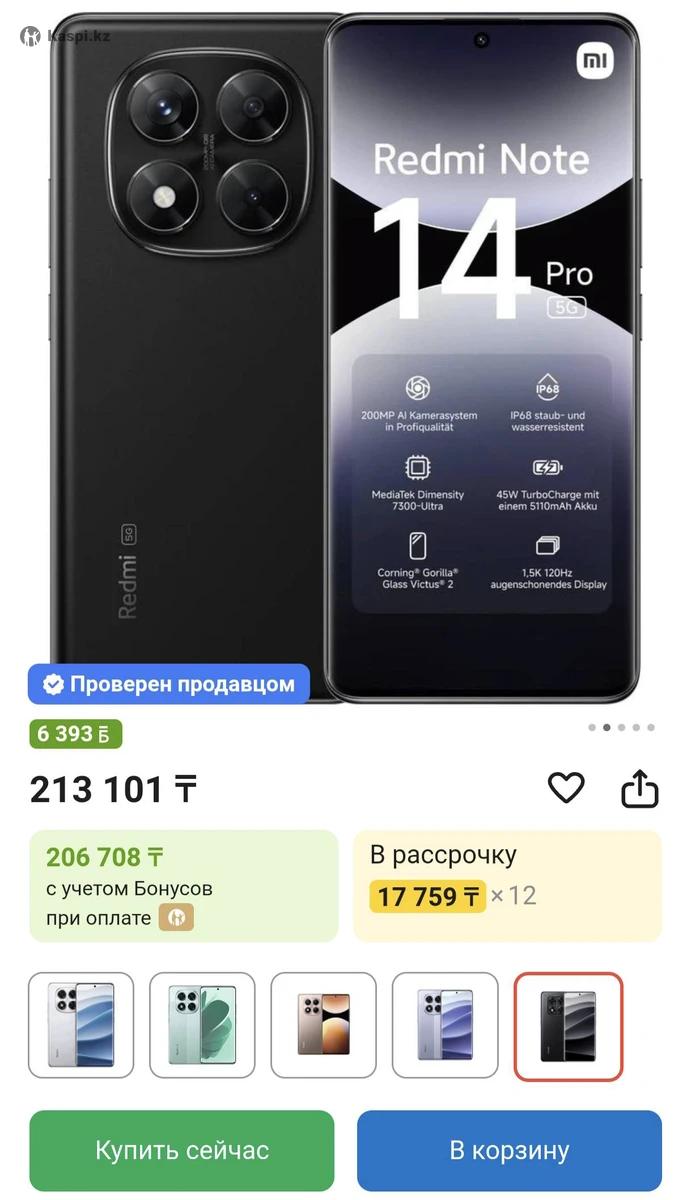This screenshot has height=1200, width=691.
Task: Switch to the purple color variant
Action: 445,1025
